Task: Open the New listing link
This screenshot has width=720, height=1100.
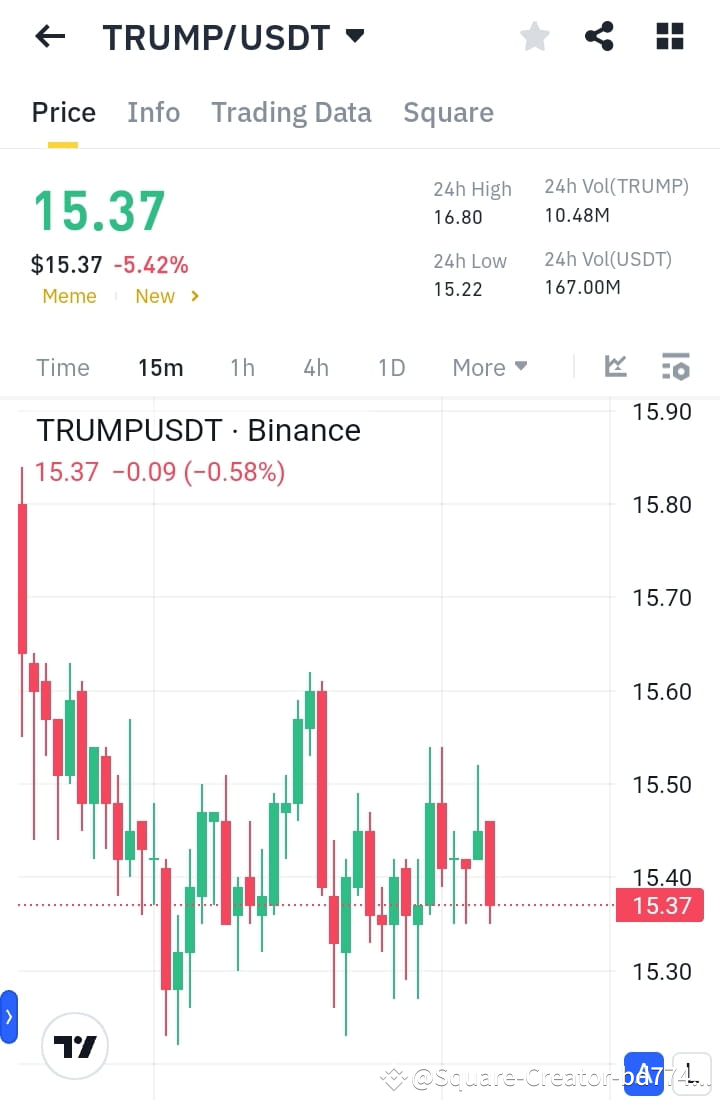Action: point(155,296)
